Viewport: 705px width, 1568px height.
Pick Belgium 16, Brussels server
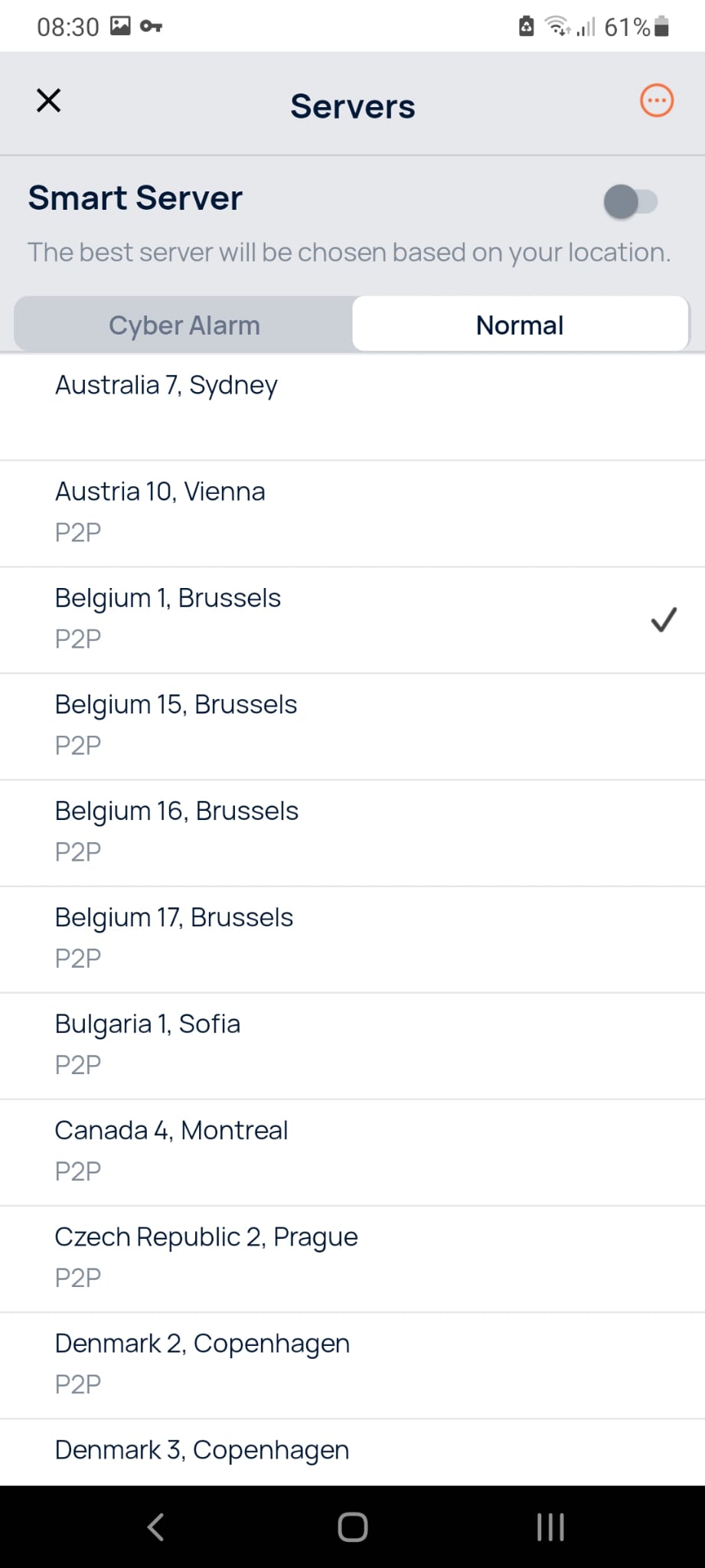click(x=352, y=833)
